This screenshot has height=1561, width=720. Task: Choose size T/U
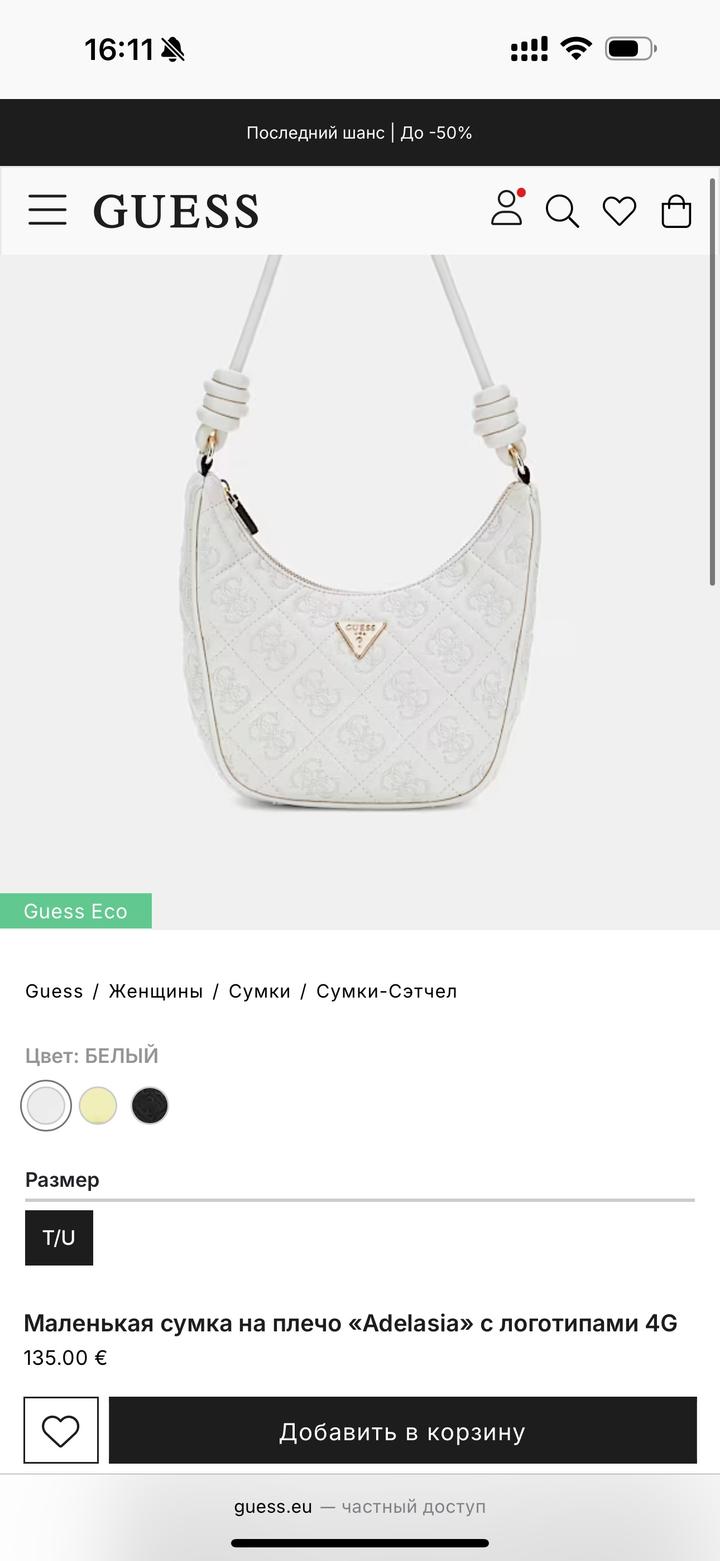click(x=59, y=1238)
